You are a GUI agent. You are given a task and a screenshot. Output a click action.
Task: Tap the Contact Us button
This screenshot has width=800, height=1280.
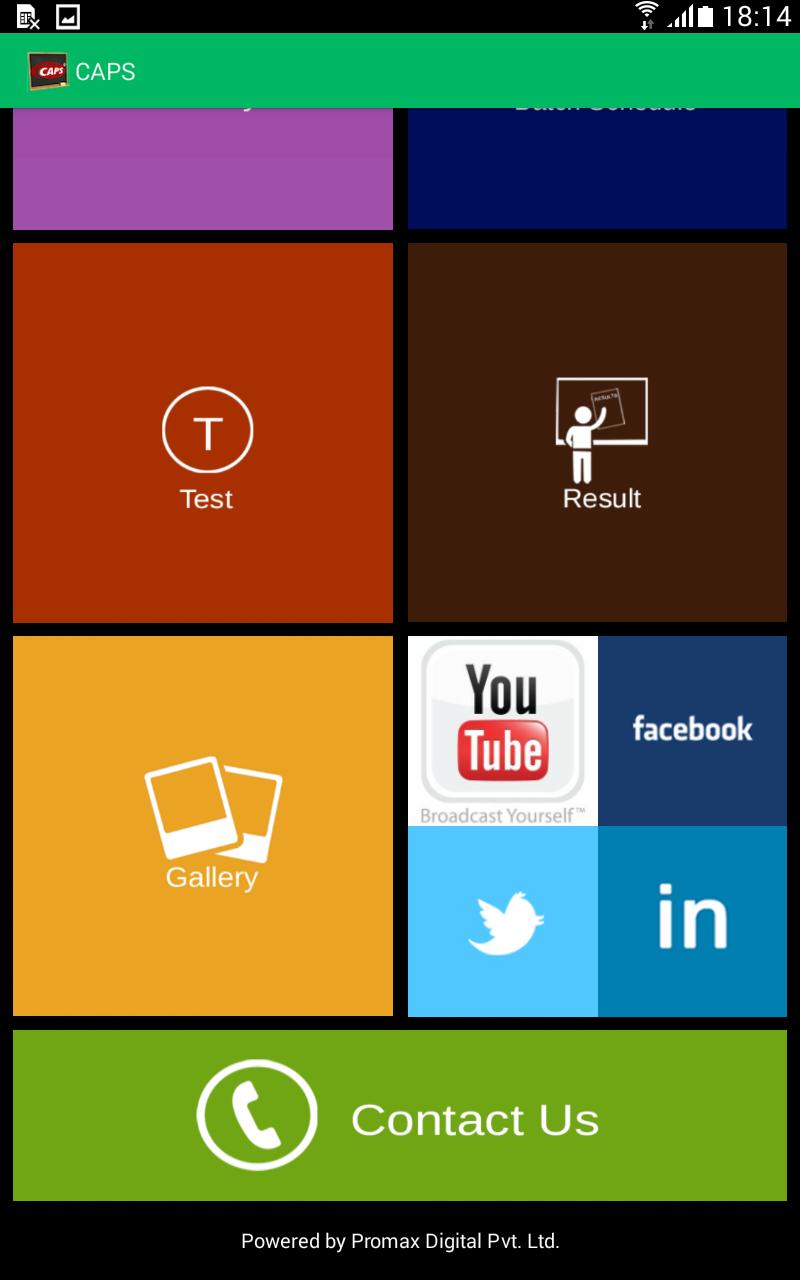[x=400, y=1115]
